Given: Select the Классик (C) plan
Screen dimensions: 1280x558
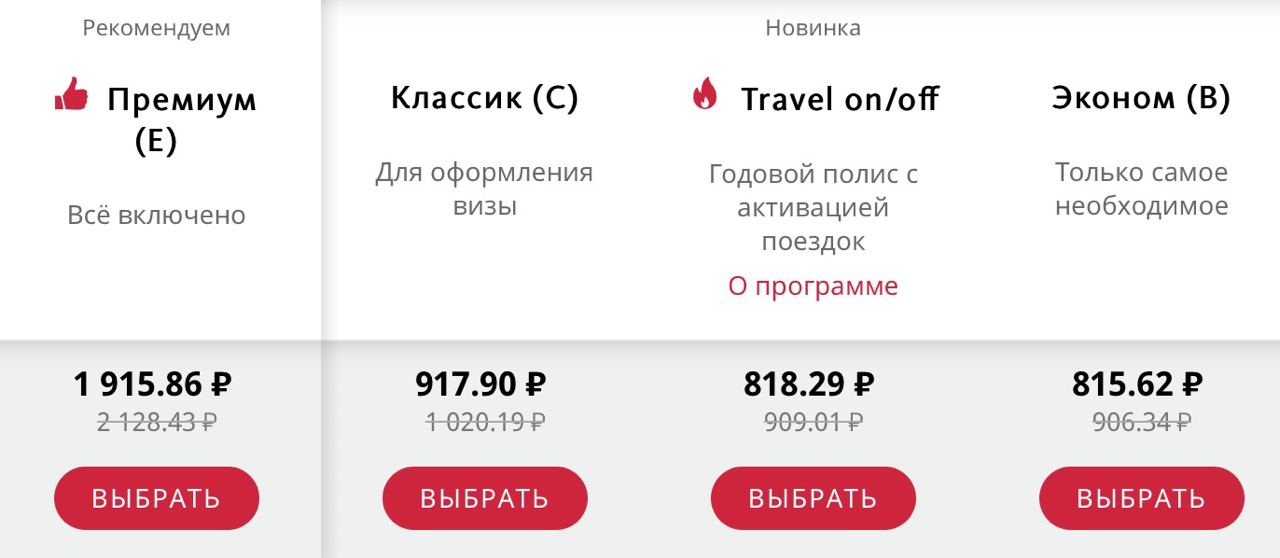Looking at the screenshot, I should [x=484, y=498].
